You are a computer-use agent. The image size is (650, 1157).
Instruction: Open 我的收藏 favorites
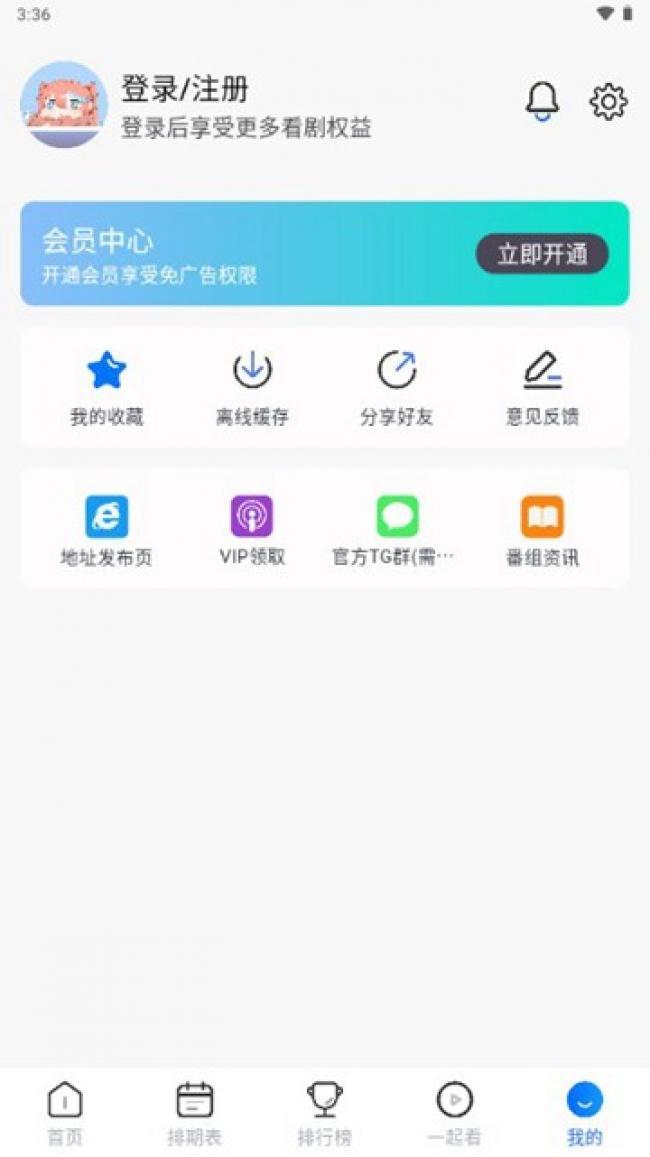pyautogui.click(x=107, y=388)
